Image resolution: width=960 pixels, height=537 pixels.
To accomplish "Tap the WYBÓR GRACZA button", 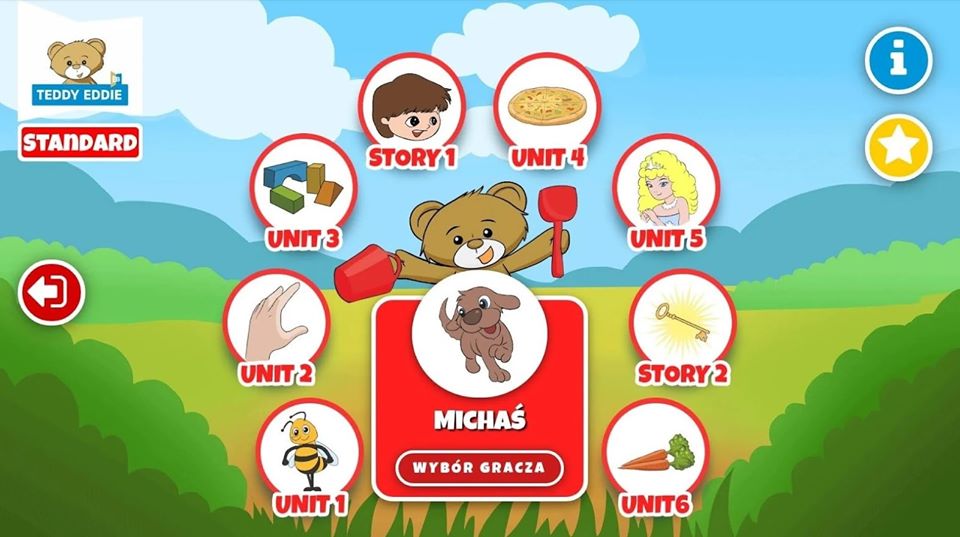I will (479, 467).
